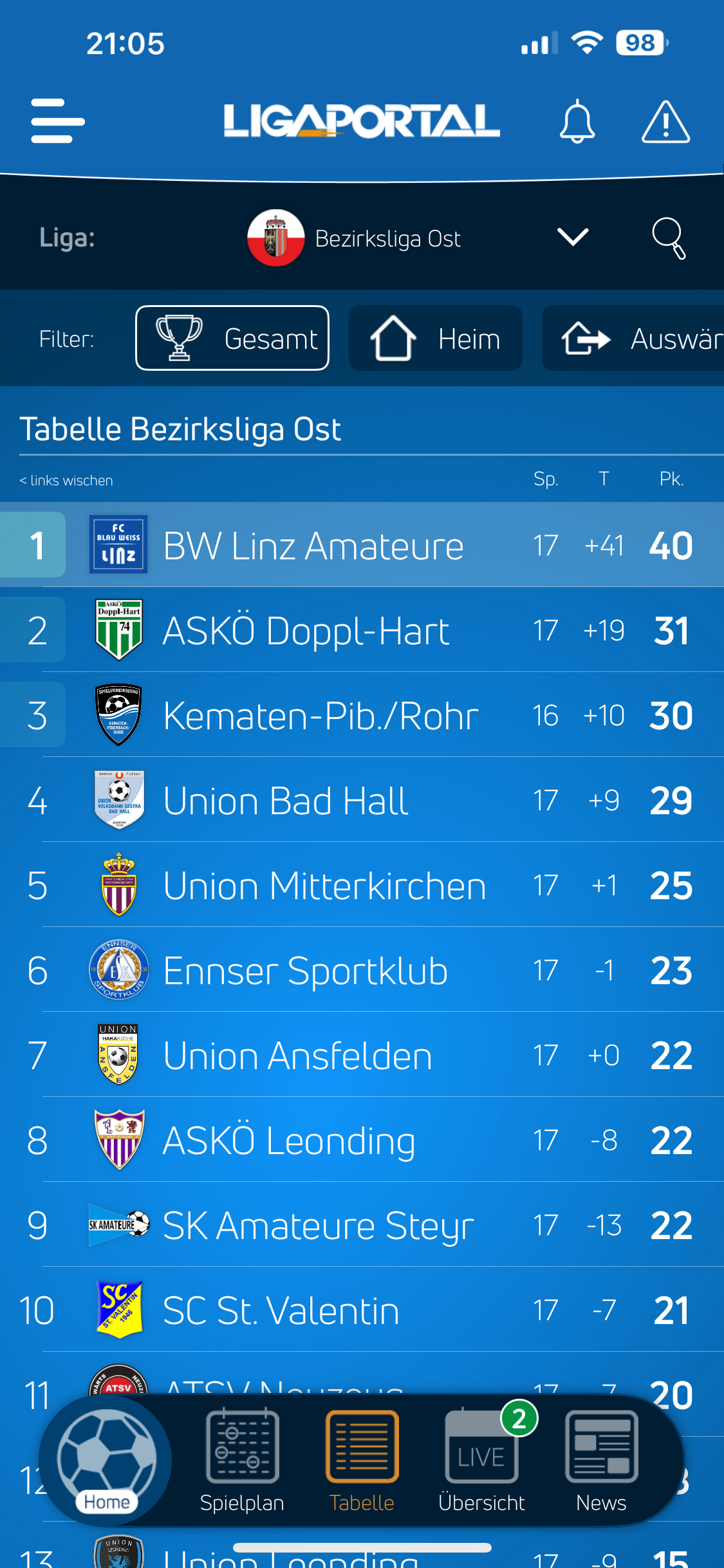Open the hamburger menu
Image resolution: width=724 pixels, height=1568 pixels.
58,121
